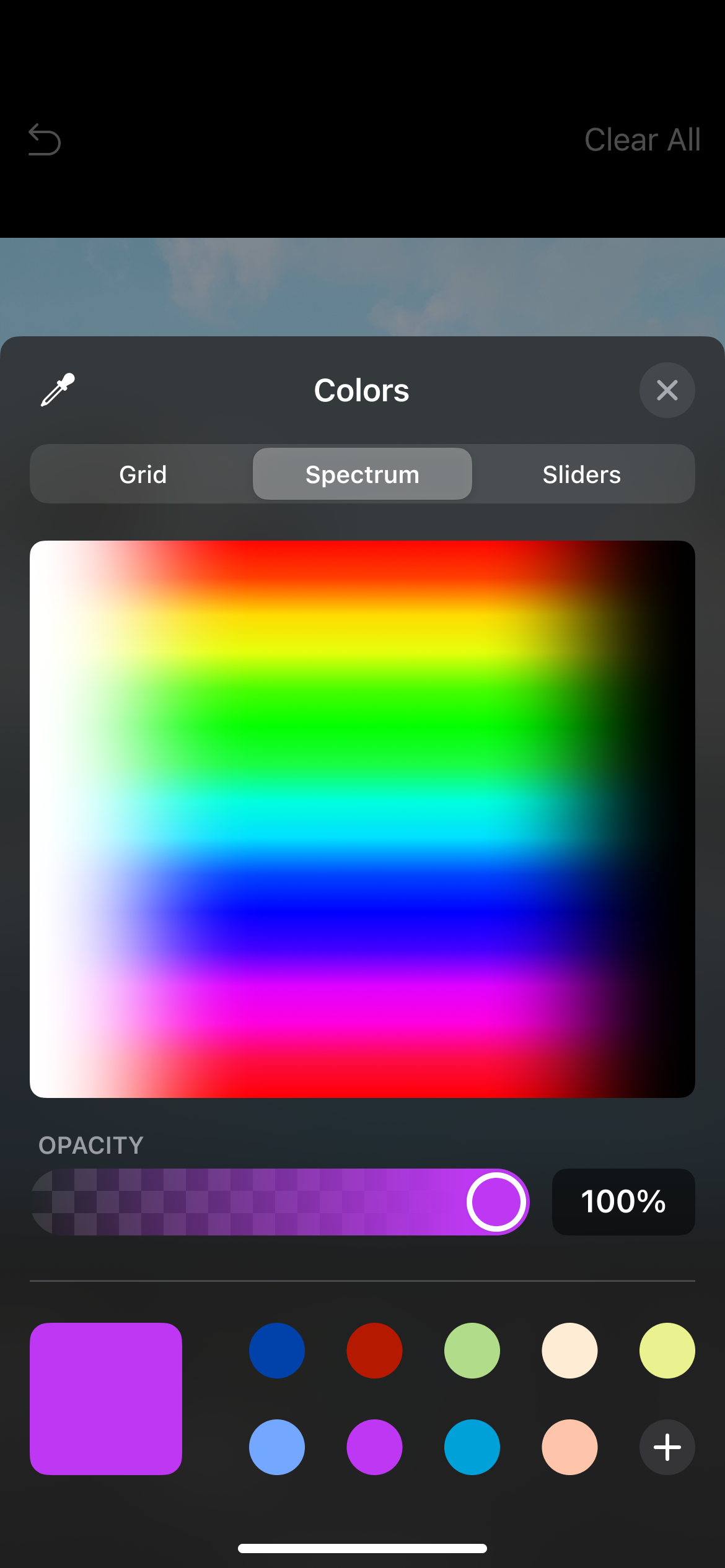Switch to the Sliders tab

pyautogui.click(x=581, y=474)
